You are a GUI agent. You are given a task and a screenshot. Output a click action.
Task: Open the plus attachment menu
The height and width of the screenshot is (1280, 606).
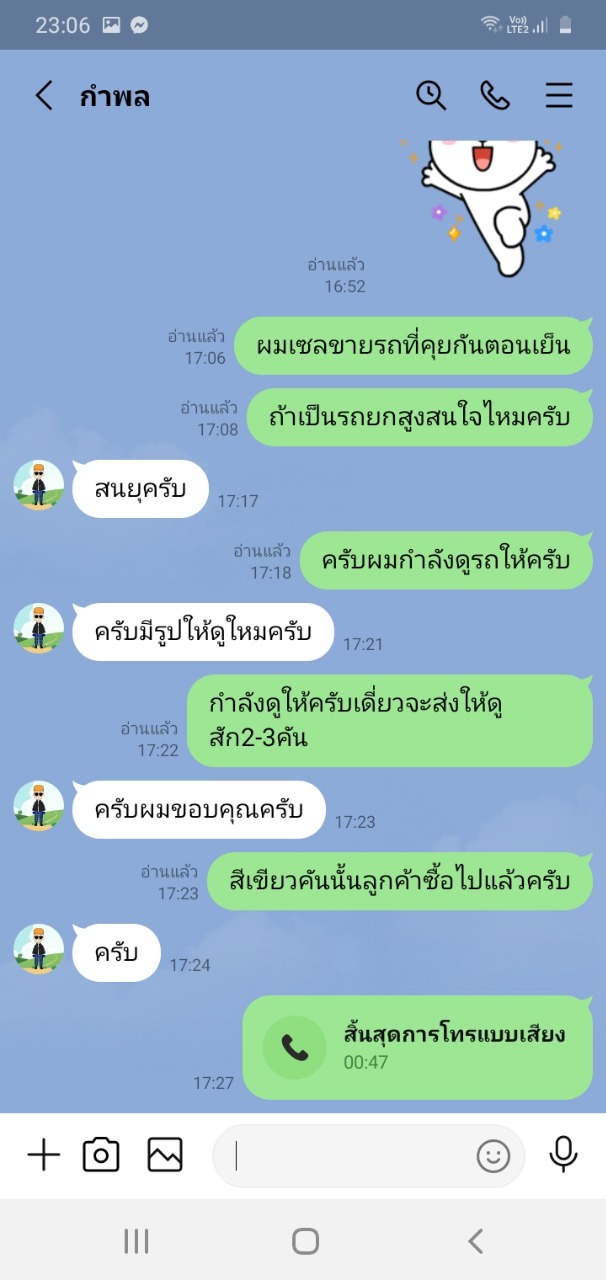(44, 1155)
